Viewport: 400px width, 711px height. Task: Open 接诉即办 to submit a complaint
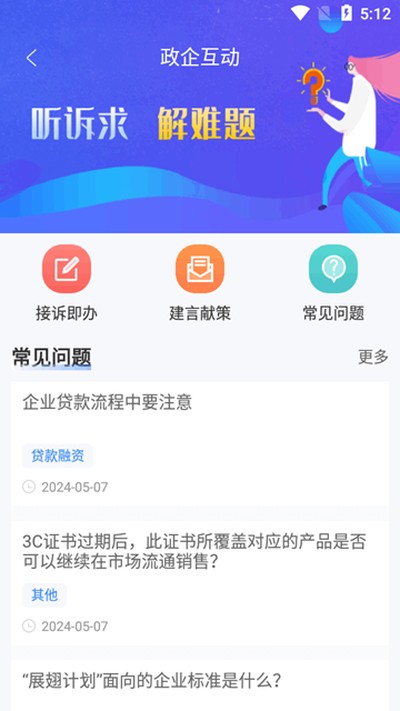pos(67,283)
